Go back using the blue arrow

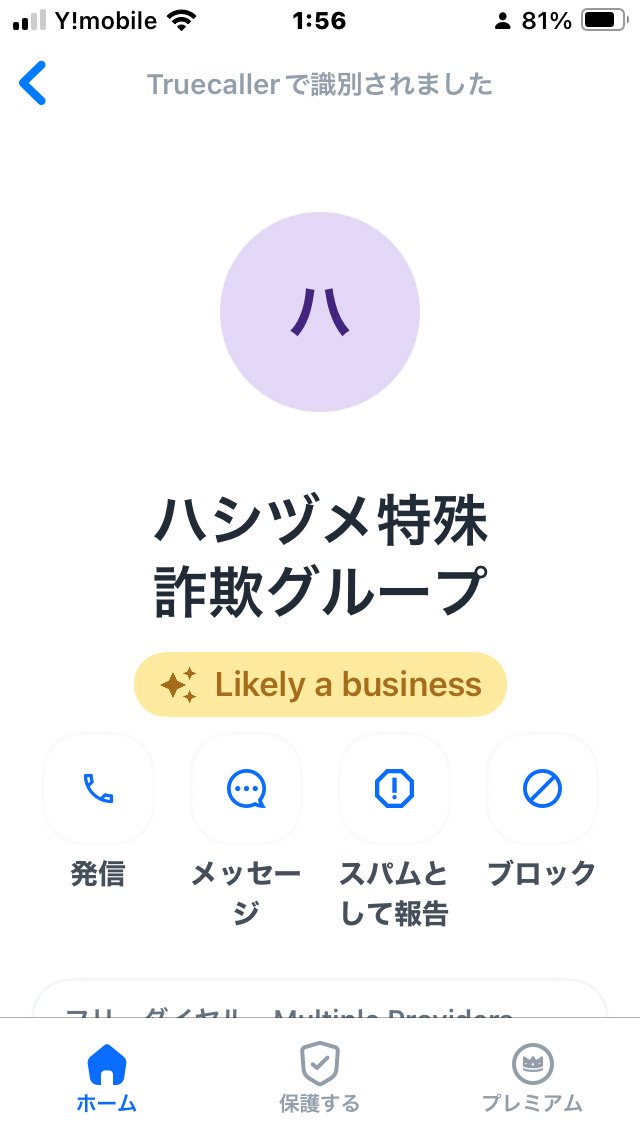33,83
